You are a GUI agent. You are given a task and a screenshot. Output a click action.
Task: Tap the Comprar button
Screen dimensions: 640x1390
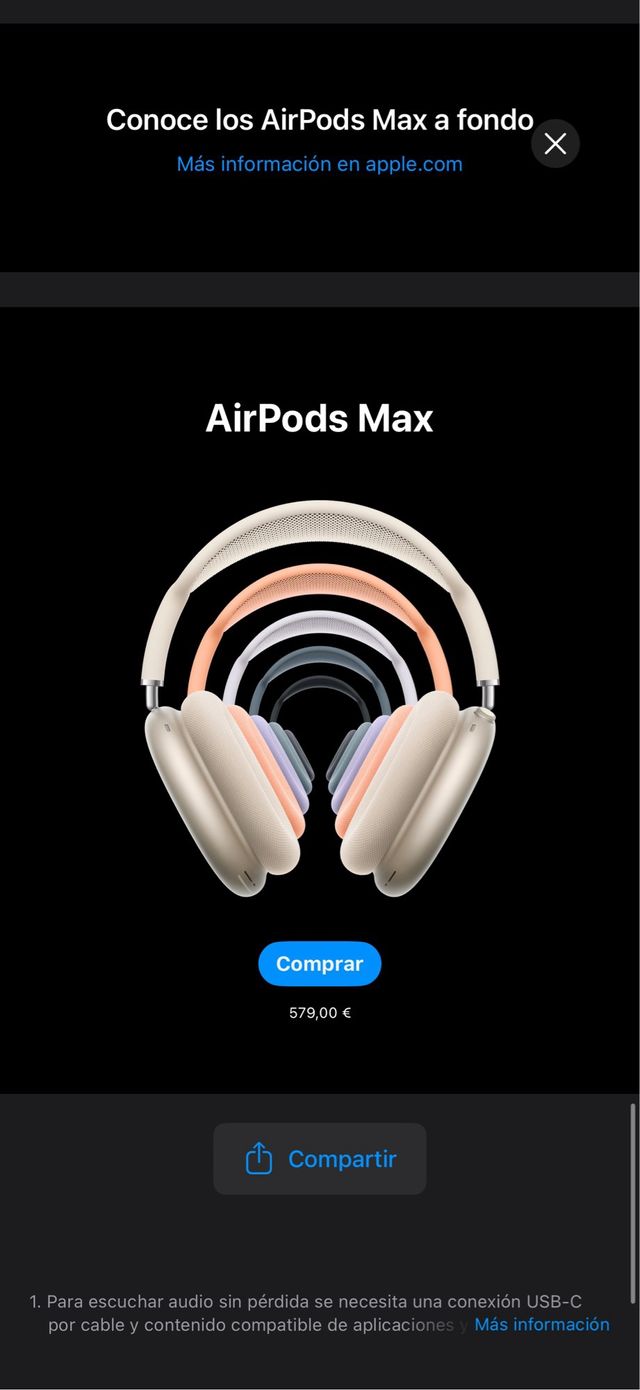[x=319, y=964]
